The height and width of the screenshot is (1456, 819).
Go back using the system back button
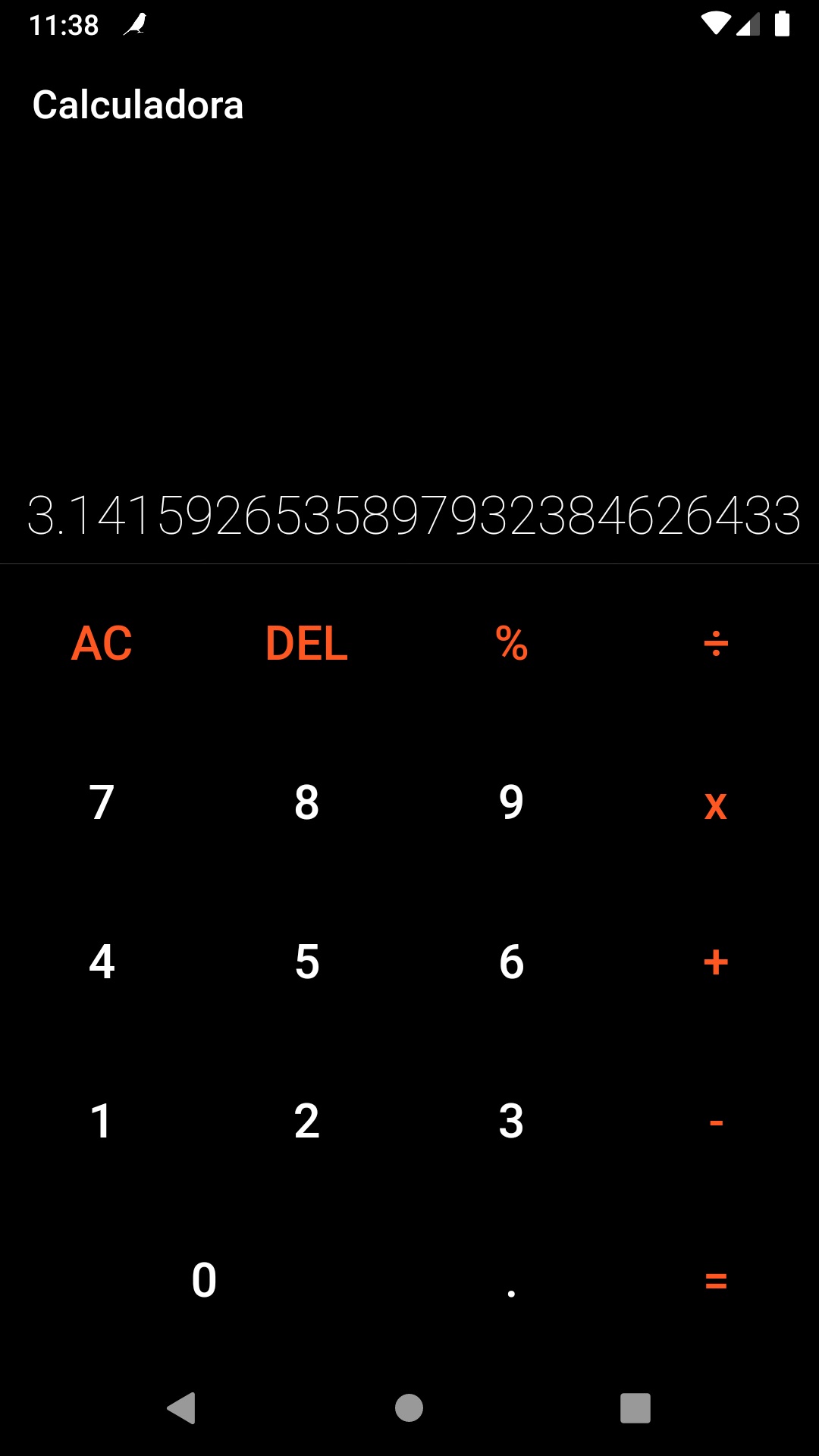click(182, 1408)
